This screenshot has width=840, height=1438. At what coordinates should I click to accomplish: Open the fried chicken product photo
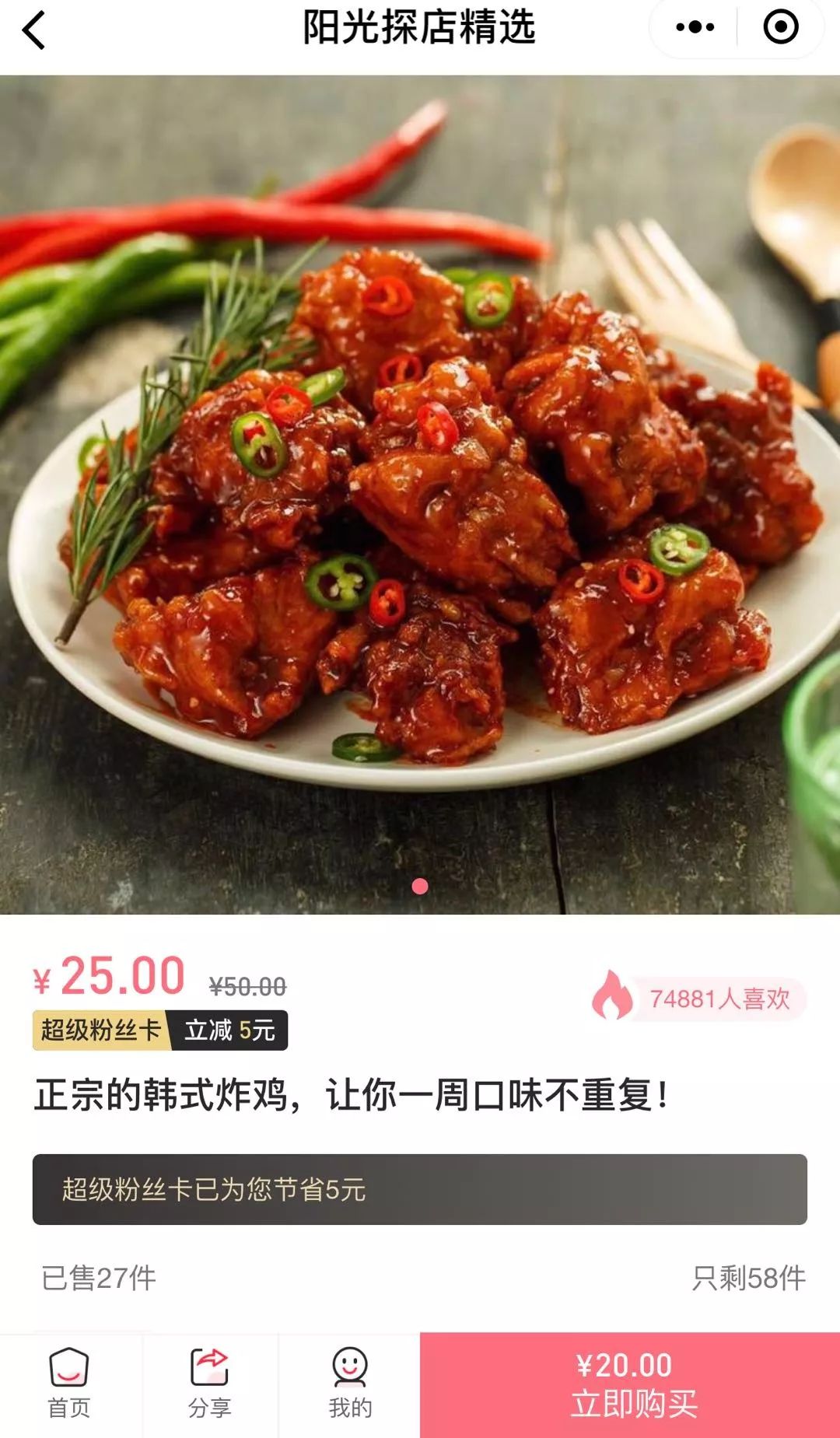pos(420,495)
